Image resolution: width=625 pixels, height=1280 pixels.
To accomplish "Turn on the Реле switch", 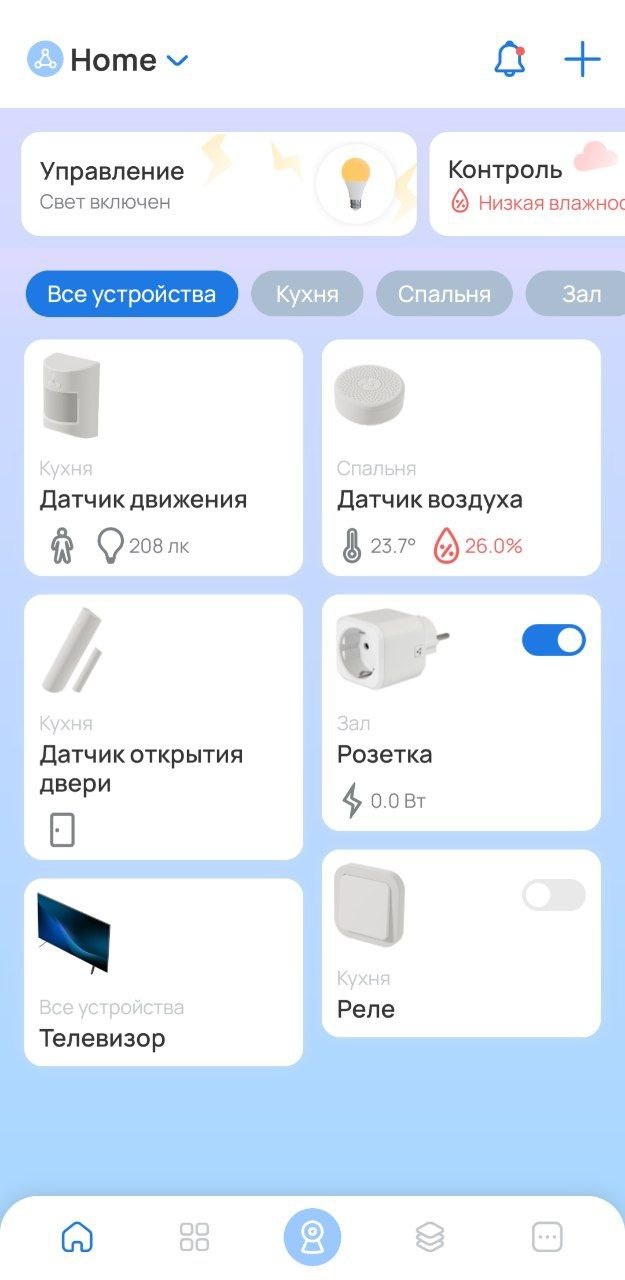I will [x=553, y=895].
